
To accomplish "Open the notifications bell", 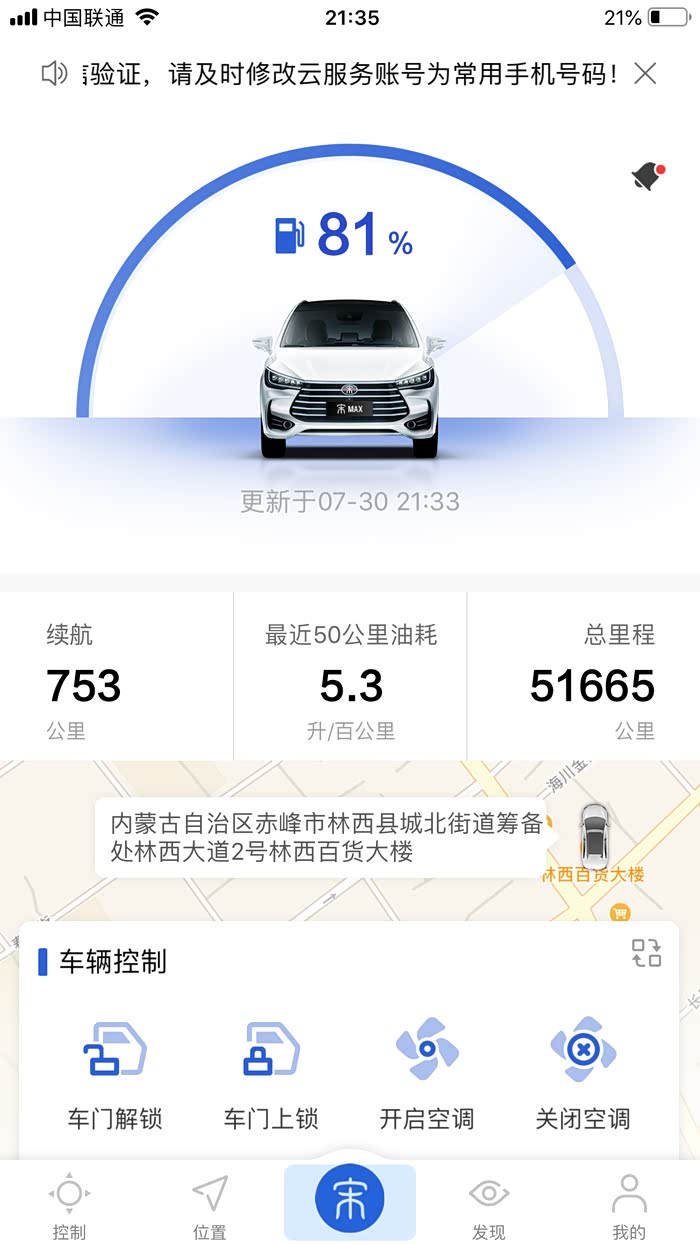I will point(648,177).
